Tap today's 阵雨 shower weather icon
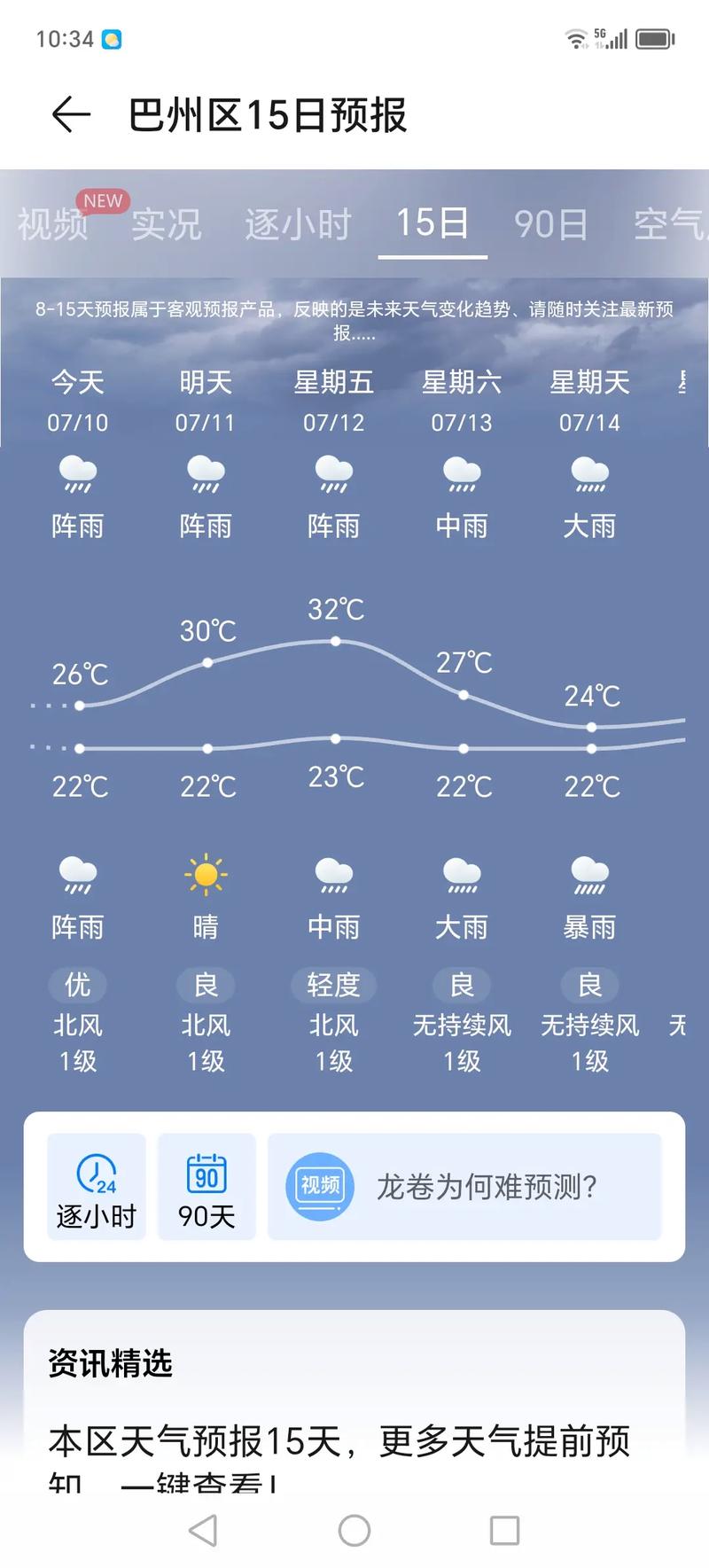This screenshot has height=1568, width=709. 77,476
